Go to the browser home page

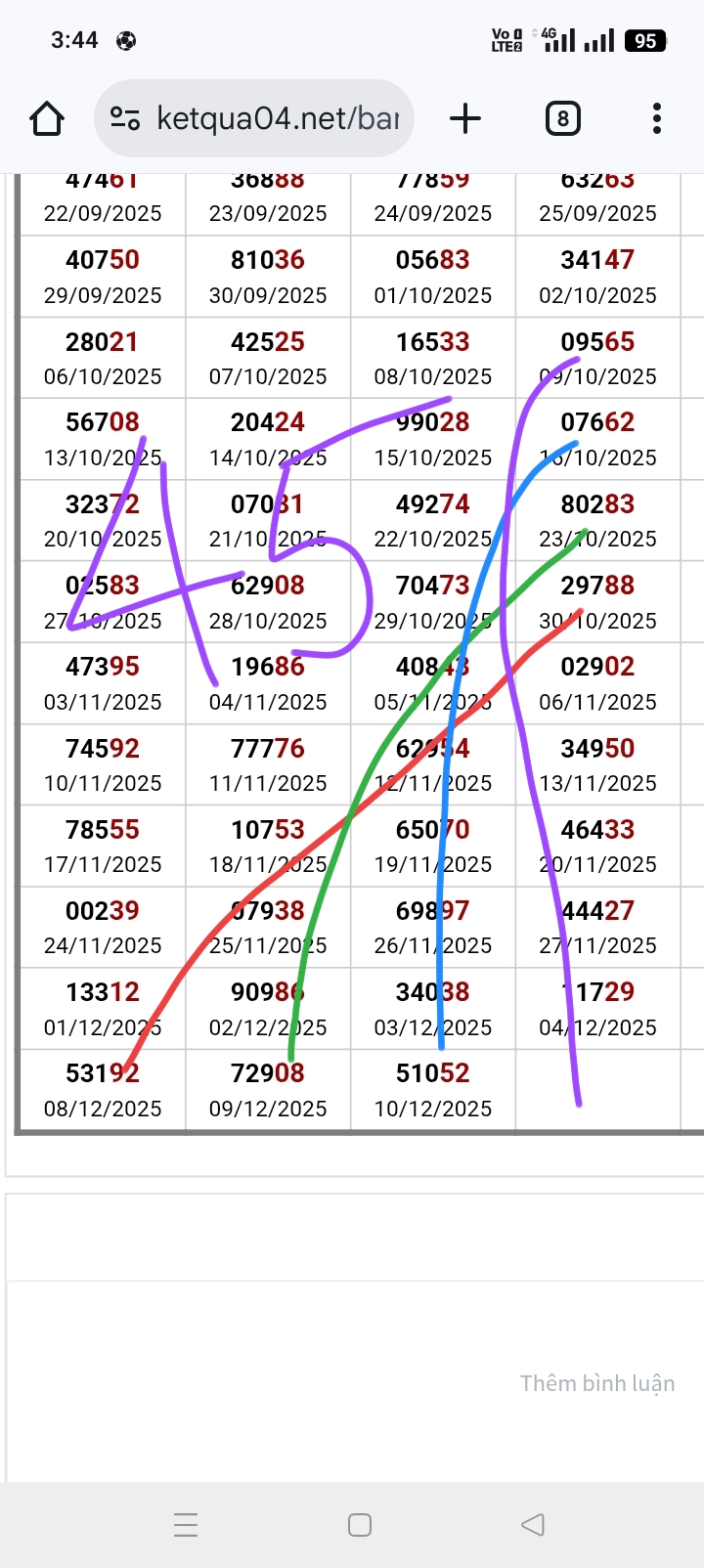coord(47,119)
